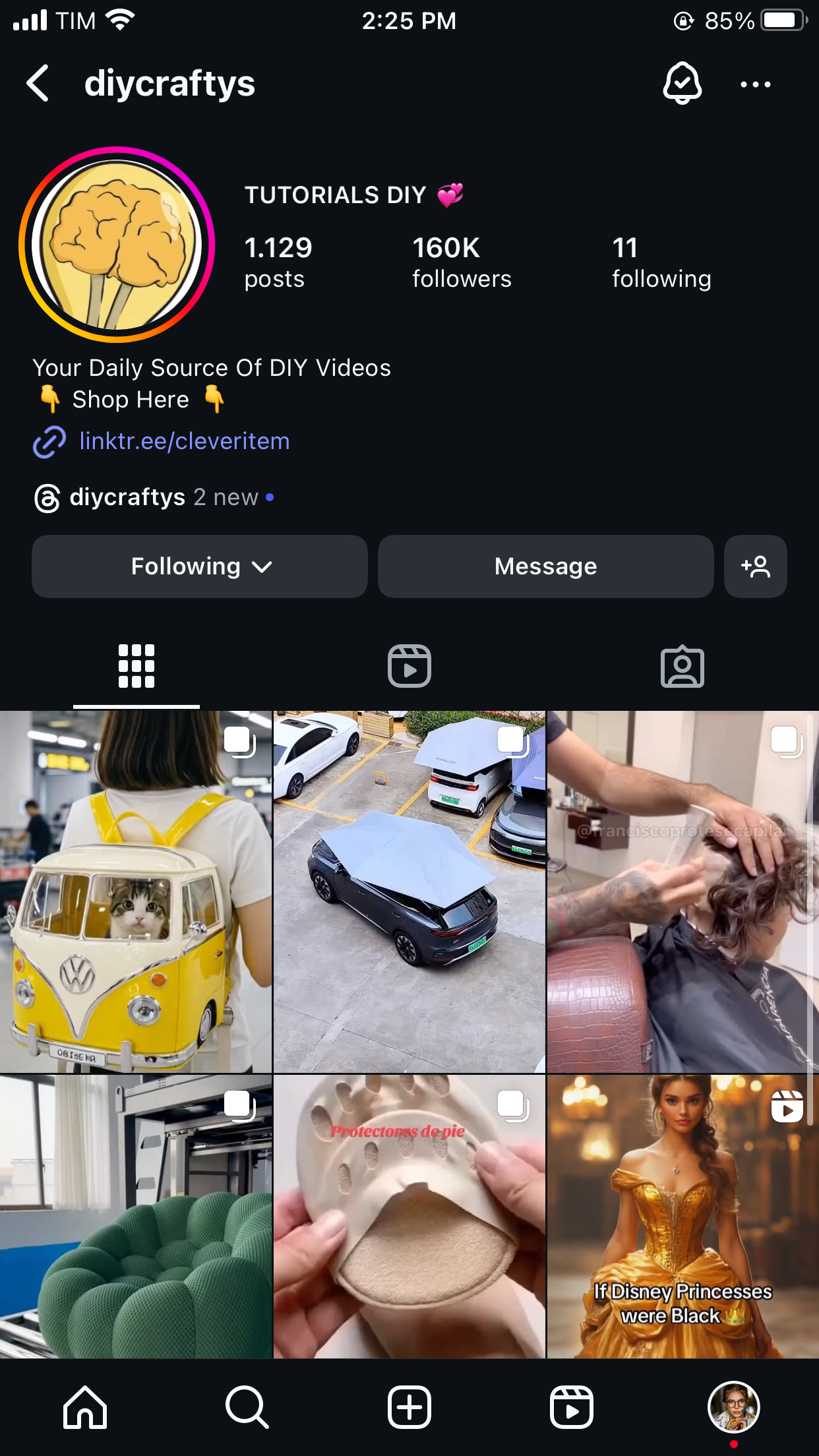The image size is (819, 1456).
Task: Expand the Following dropdown
Action: click(200, 566)
